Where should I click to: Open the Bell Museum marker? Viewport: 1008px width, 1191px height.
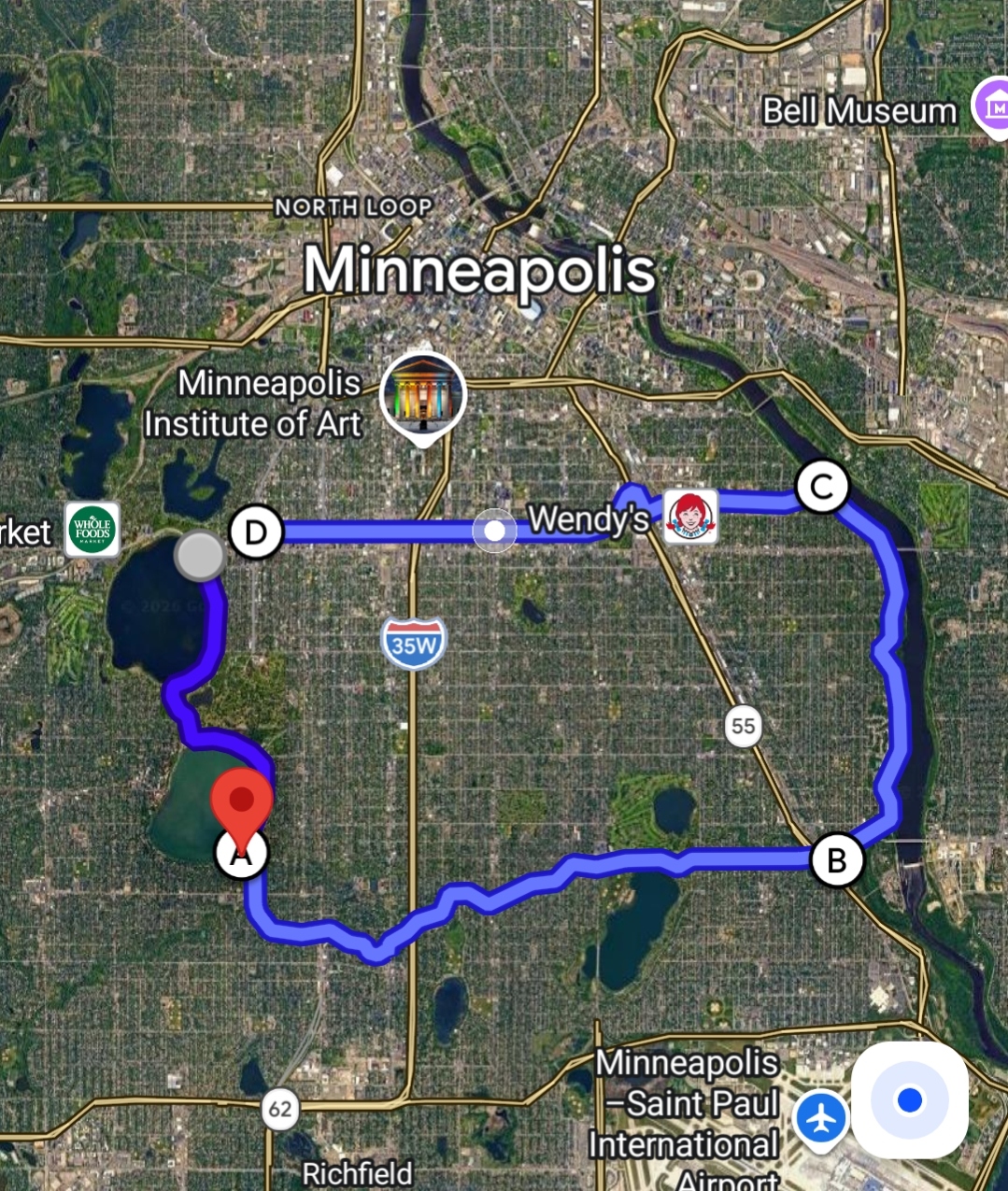click(x=992, y=108)
